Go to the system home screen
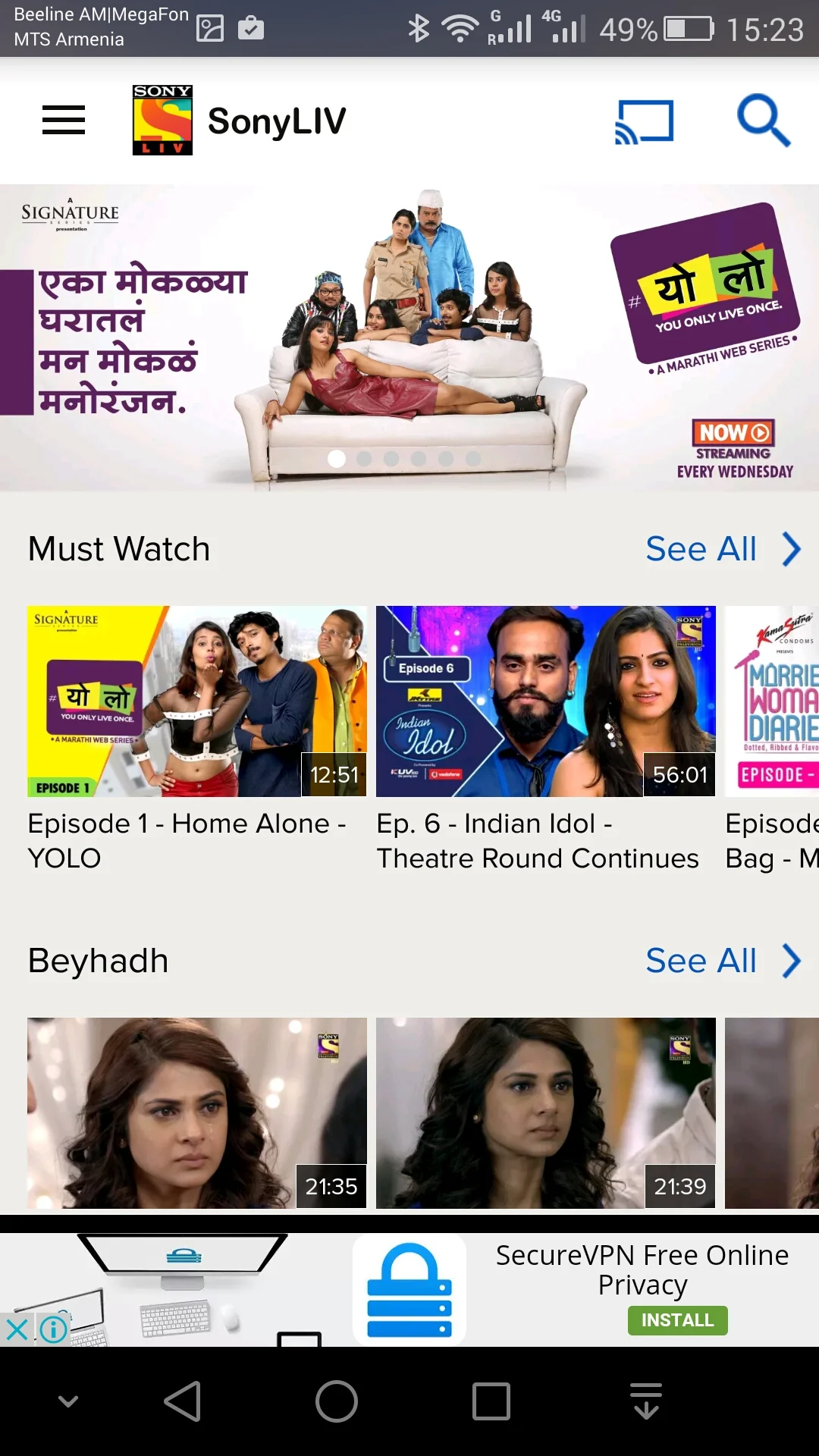 click(337, 1401)
